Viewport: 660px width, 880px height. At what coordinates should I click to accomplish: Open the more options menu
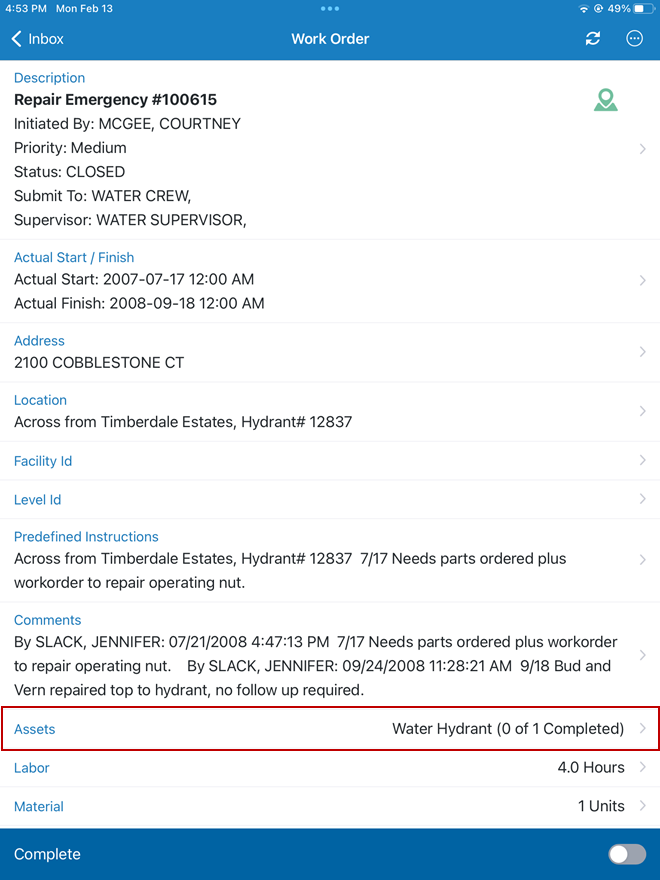click(x=634, y=38)
